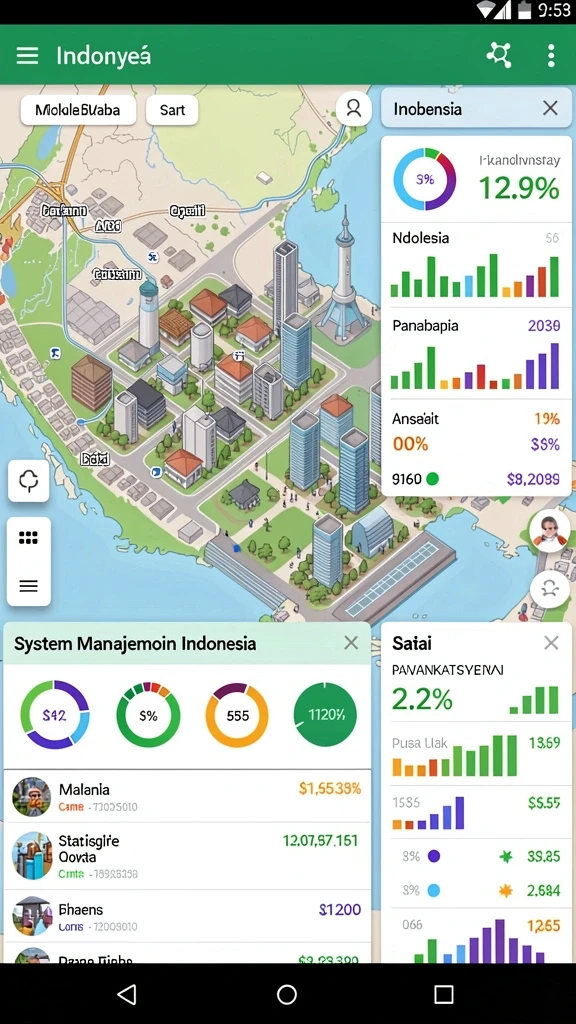Open the profile icon on the map
Viewport: 576px width, 1024px height.
353,108
